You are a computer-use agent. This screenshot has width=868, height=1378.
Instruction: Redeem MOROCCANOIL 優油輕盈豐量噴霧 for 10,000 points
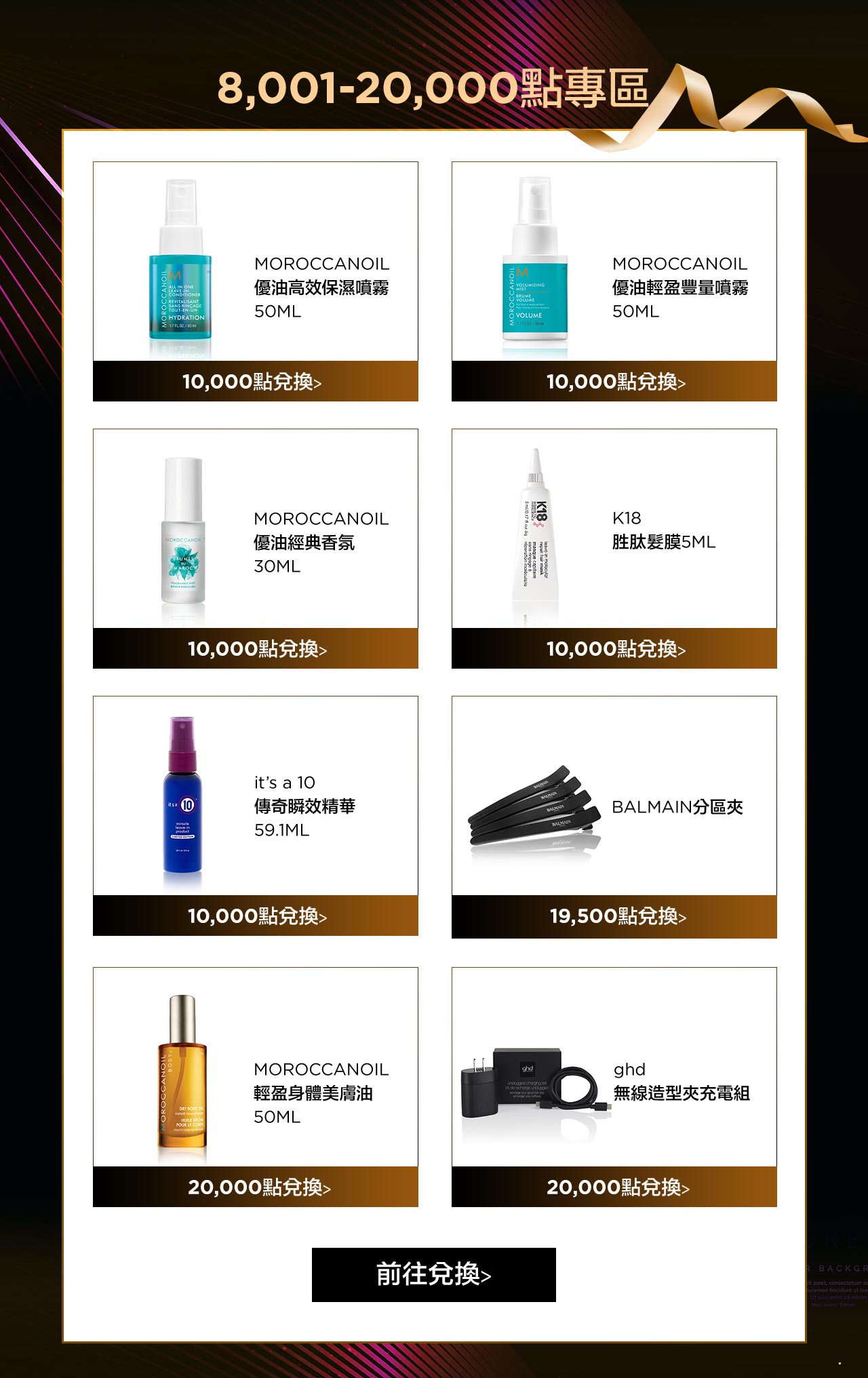[x=614, y=381]
